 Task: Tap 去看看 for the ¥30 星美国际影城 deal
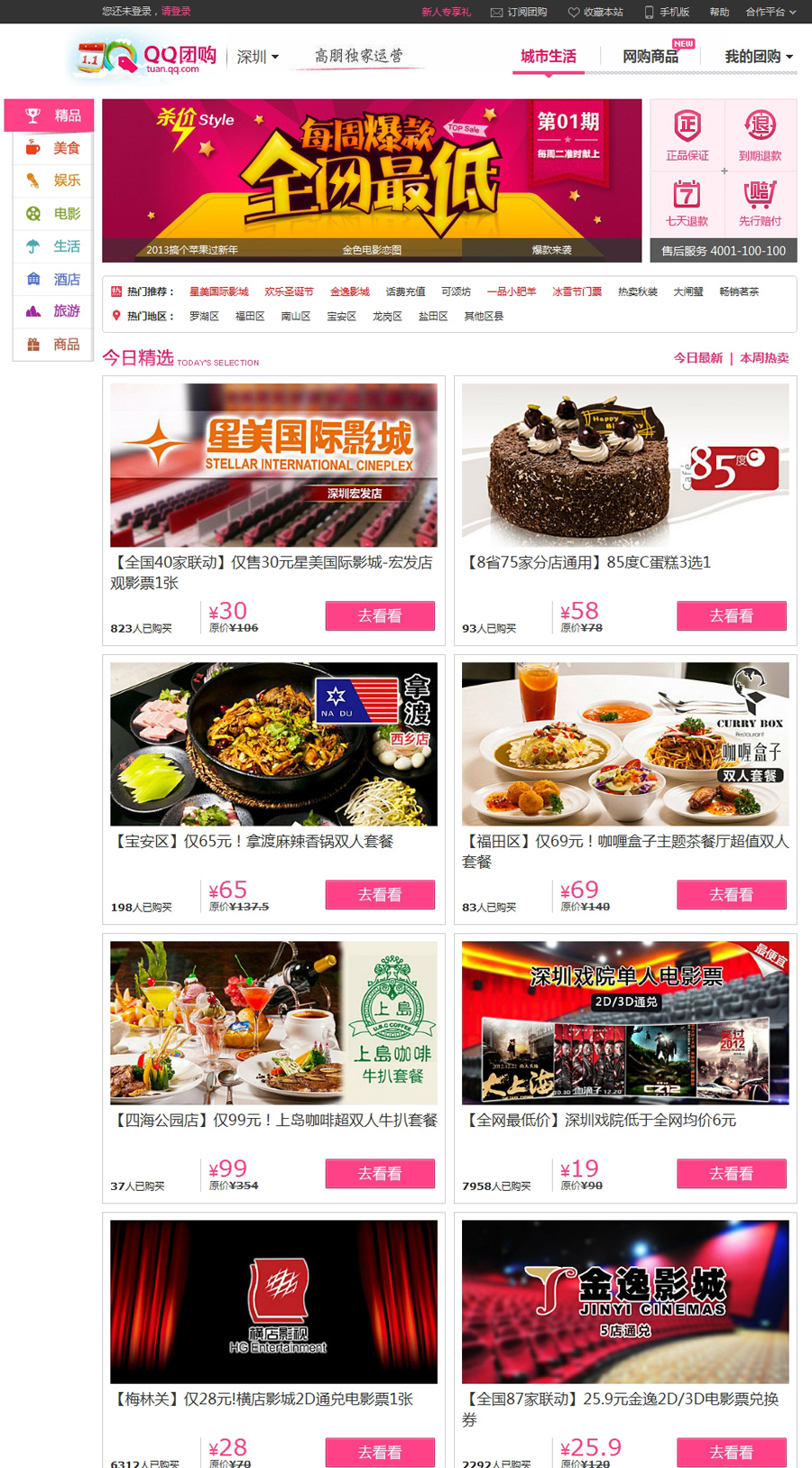click(x=380, y=615)
